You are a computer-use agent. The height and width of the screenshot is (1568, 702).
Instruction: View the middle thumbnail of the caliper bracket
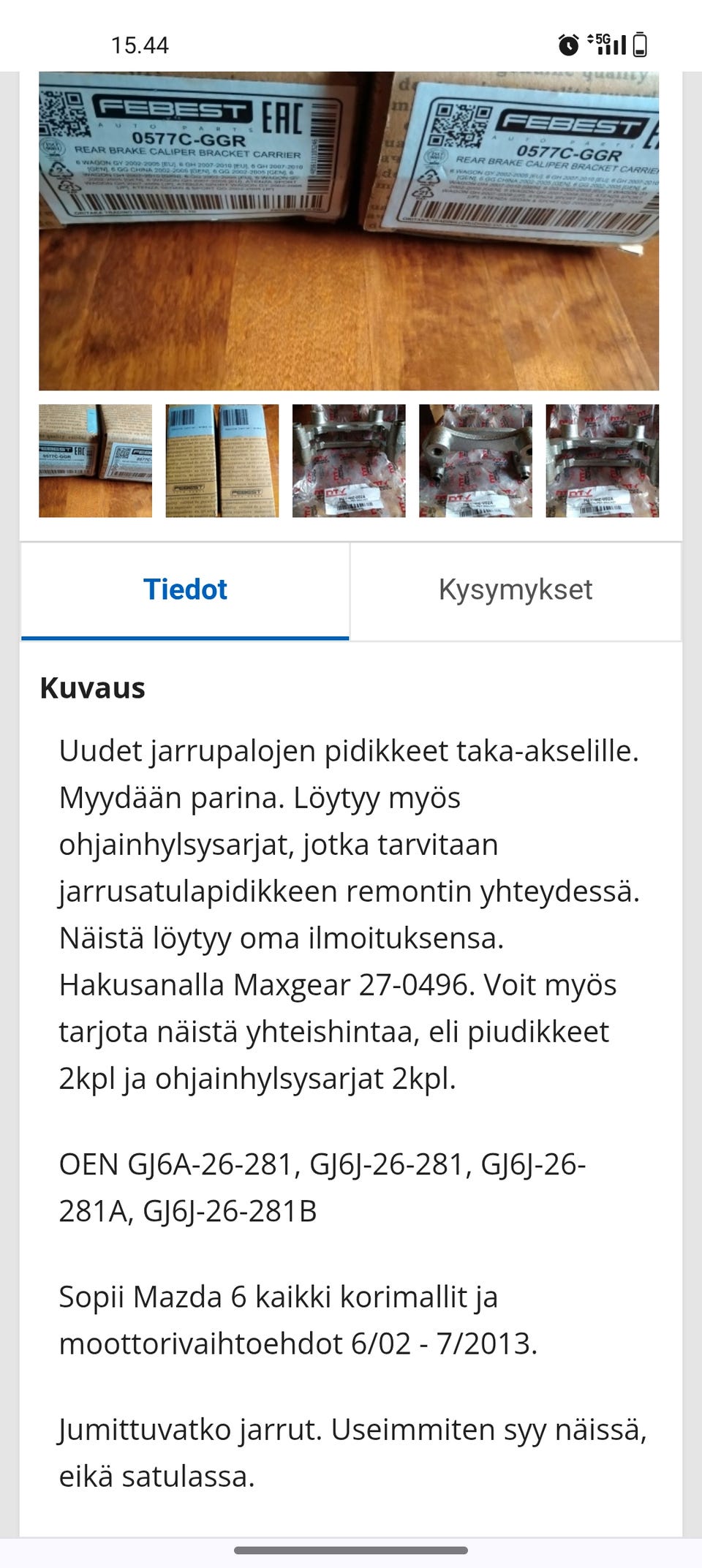(x=347, y=461)
